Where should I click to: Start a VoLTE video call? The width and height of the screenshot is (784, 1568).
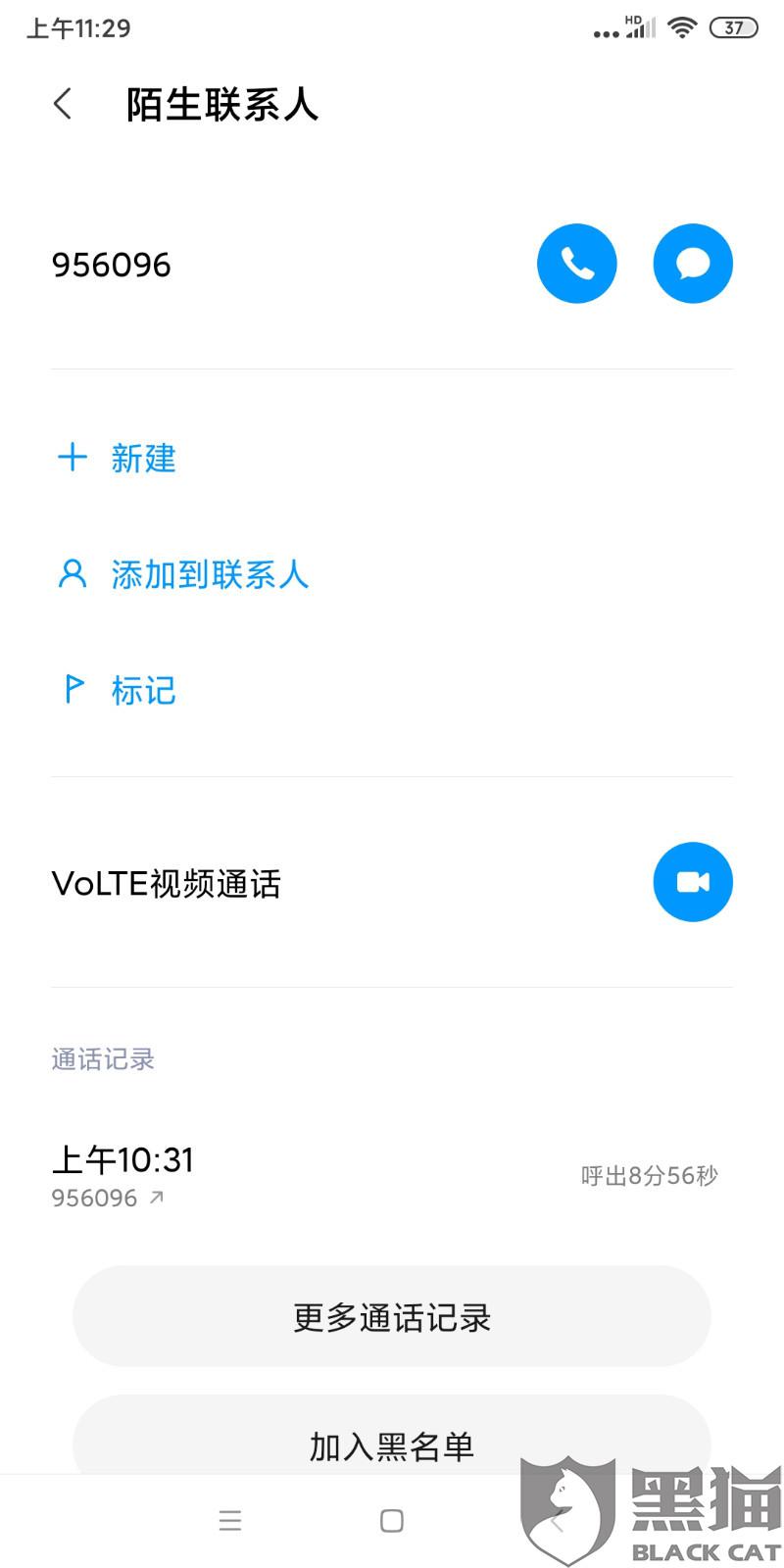click(693, 882)
